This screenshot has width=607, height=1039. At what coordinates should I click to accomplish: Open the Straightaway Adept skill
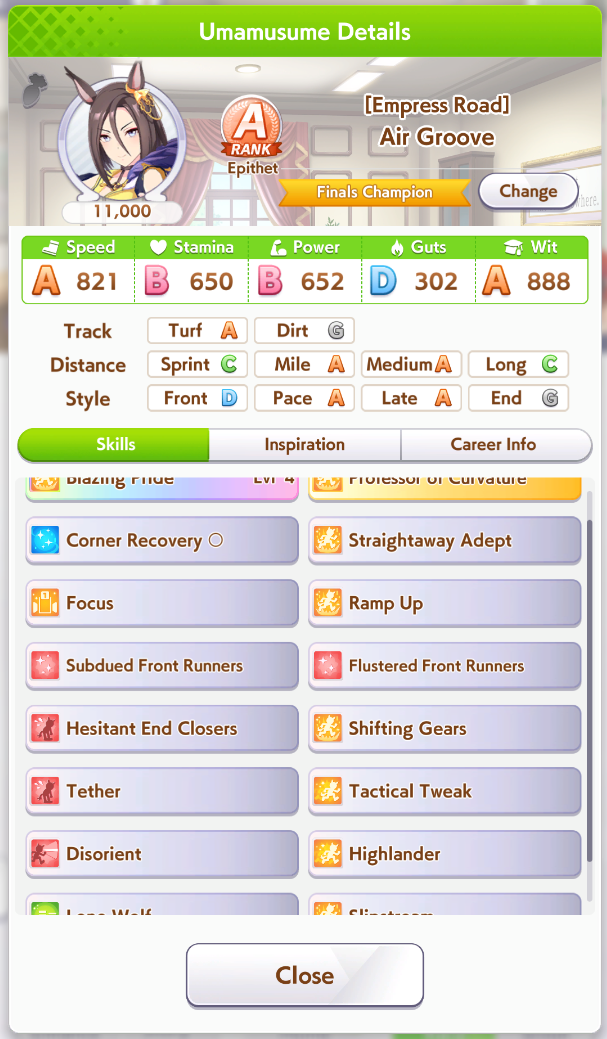pos(445,541)
